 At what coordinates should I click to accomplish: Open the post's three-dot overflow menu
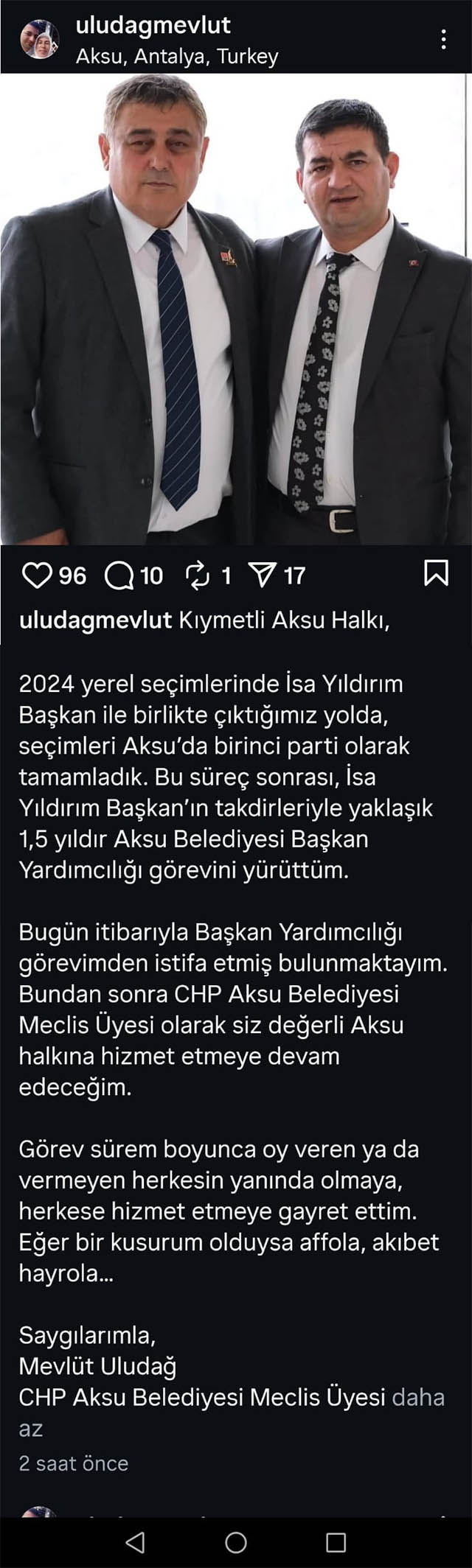pyautogui.click(x=443, y=40)
